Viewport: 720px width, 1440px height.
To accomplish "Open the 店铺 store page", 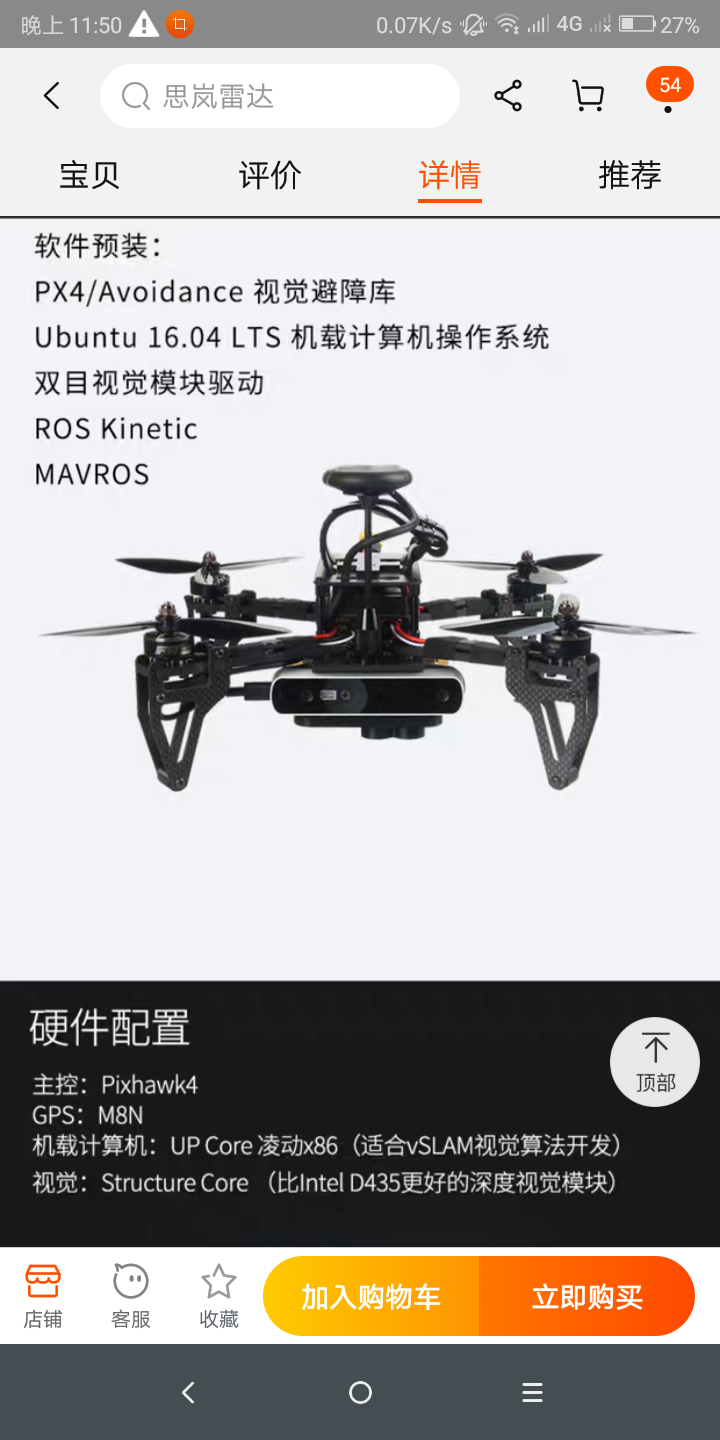I will tap(43, 1295).
